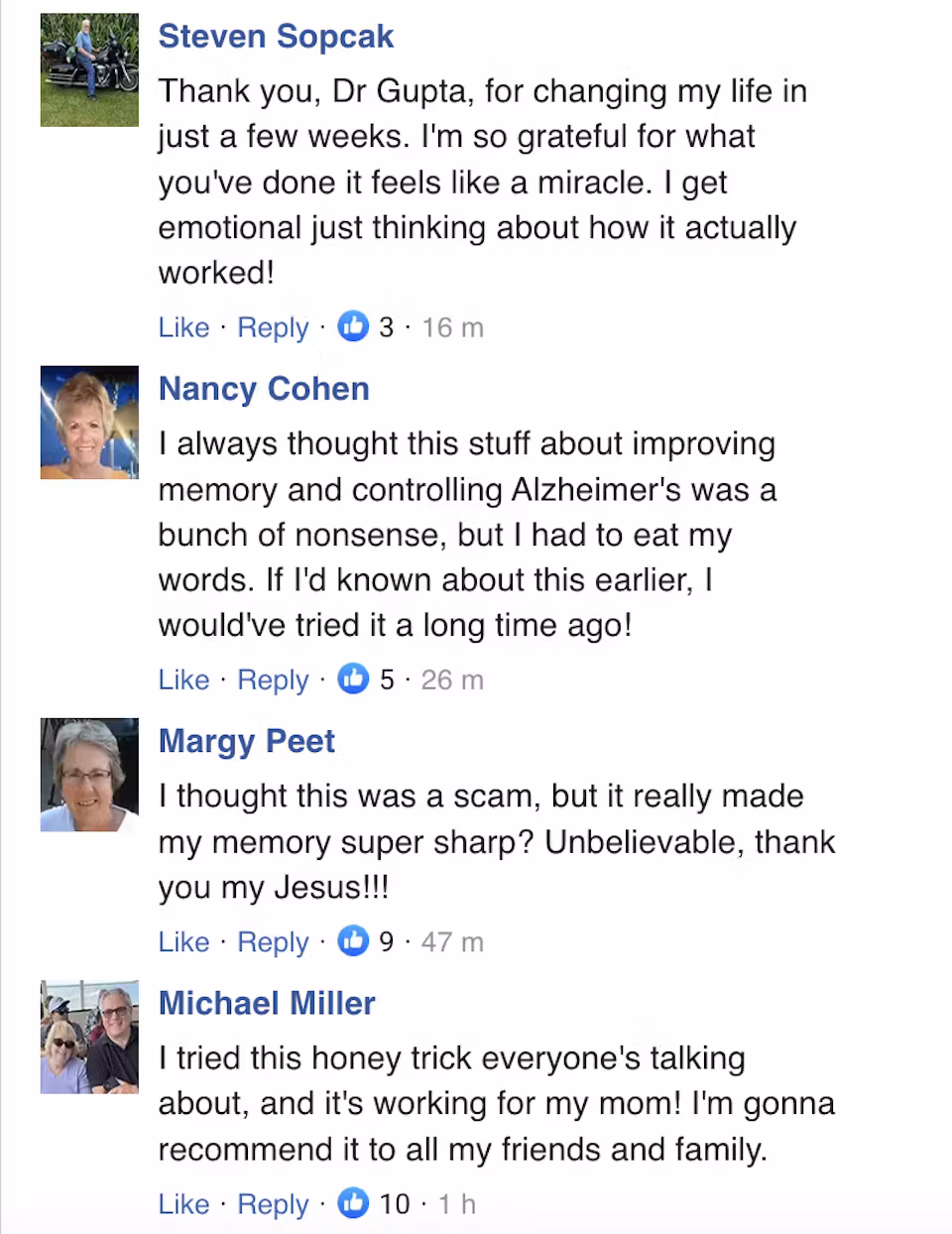Open Margy Peet's profile name

tap(246, 740)
